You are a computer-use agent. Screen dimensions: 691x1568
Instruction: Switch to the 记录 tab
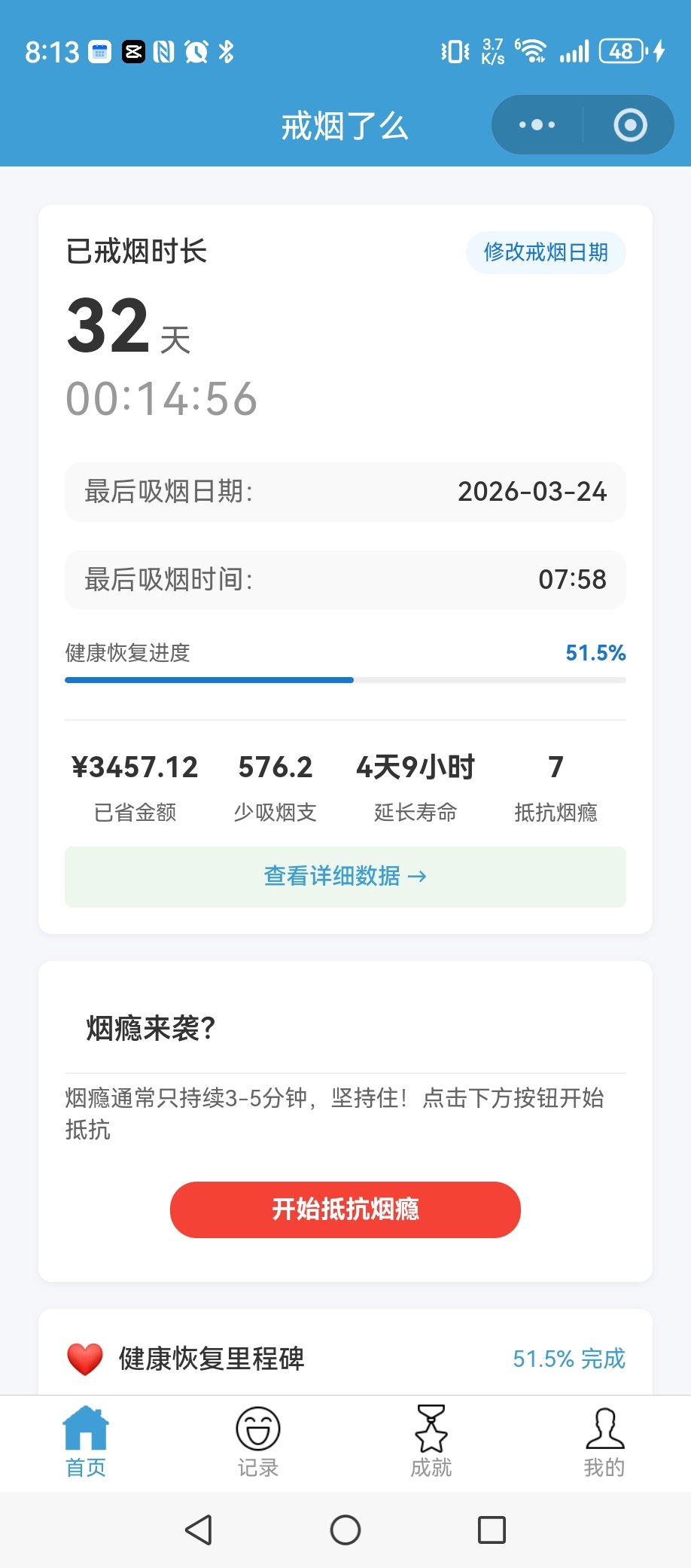click(258, 1441)
